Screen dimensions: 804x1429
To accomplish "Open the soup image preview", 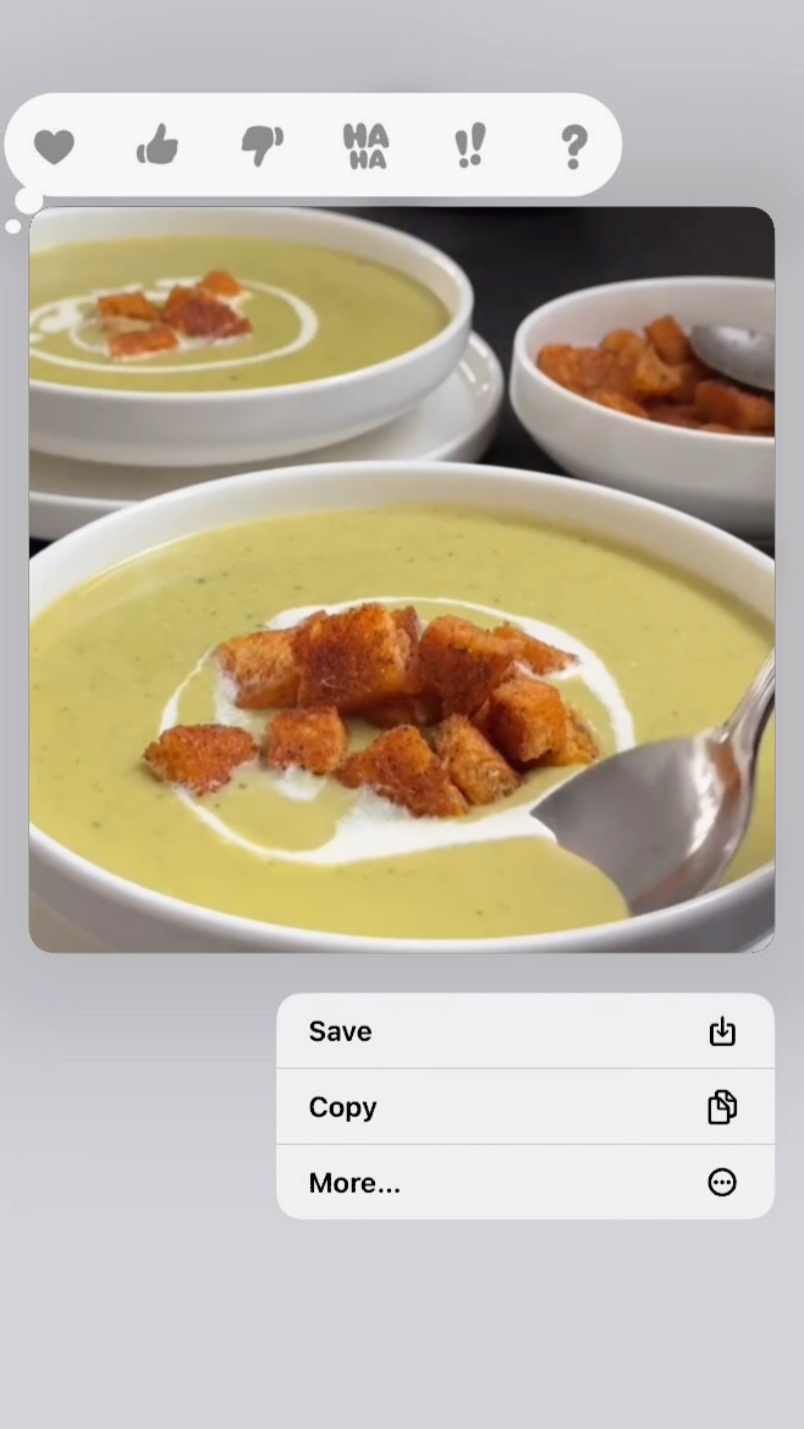I will click(402, 580).
